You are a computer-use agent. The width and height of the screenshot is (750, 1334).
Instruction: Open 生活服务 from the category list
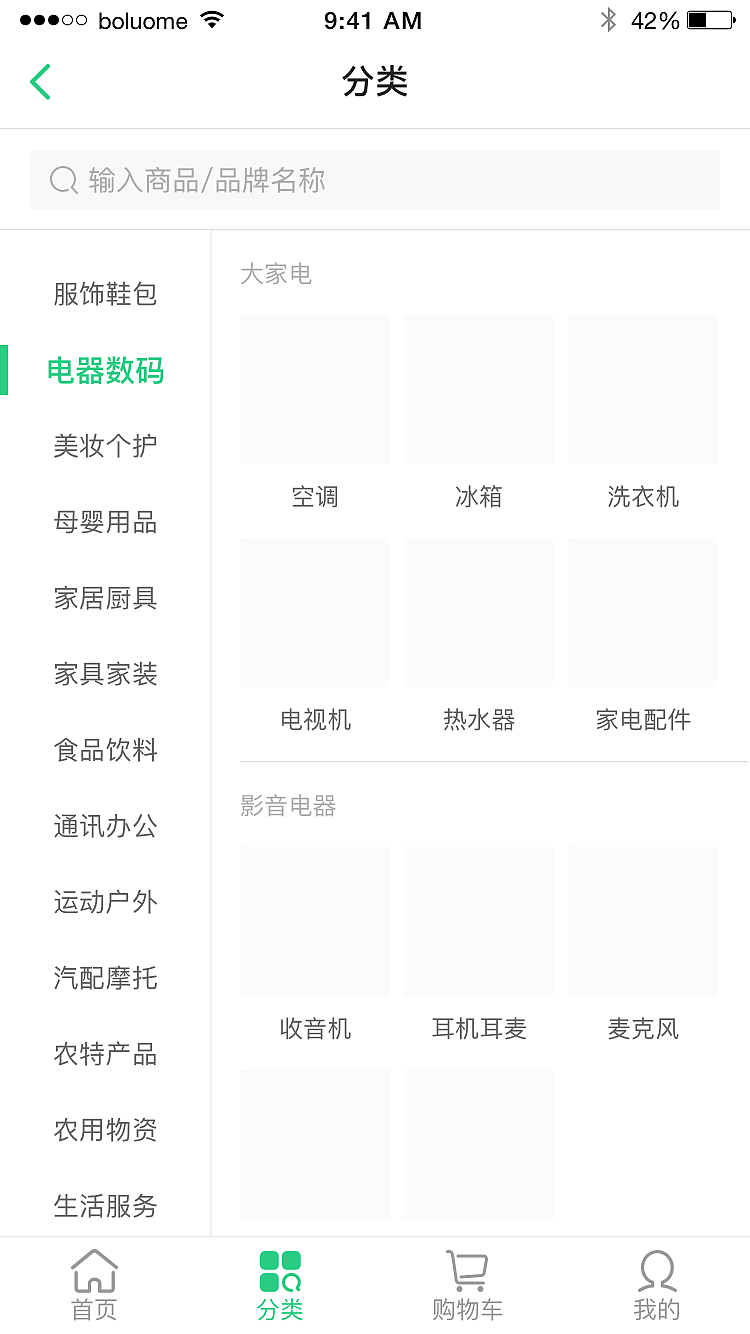[104, 1206]
